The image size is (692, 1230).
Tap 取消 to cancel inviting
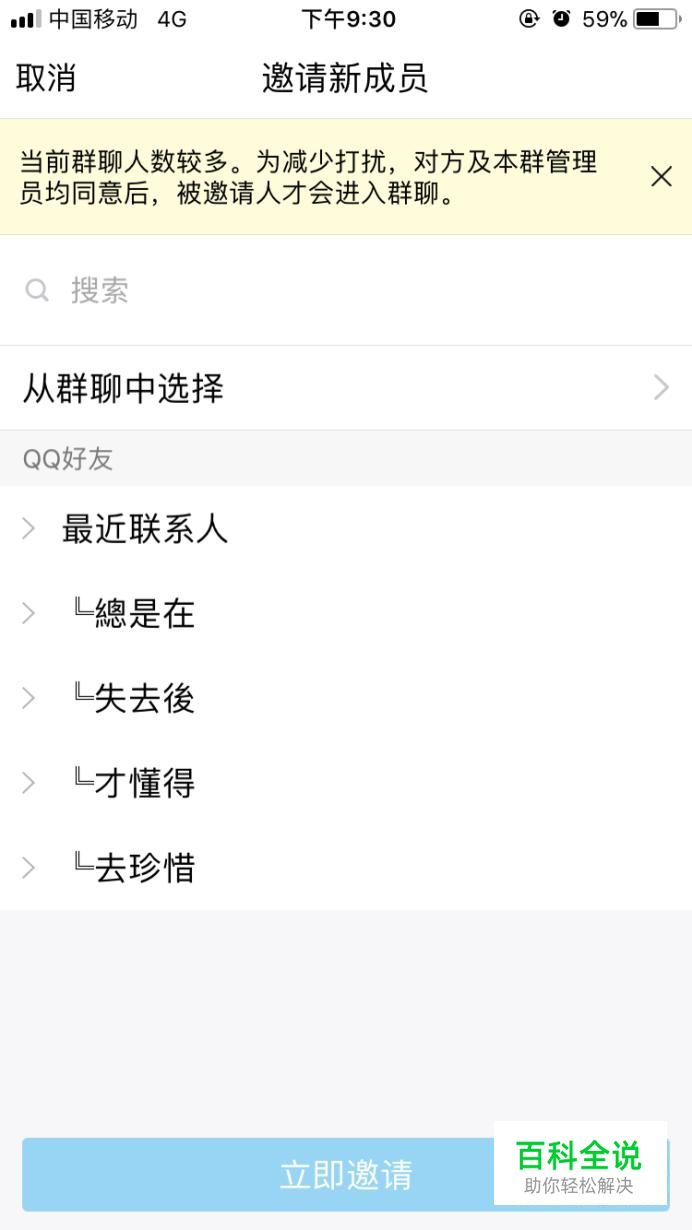pyautogui.click(x=46, y=78)
